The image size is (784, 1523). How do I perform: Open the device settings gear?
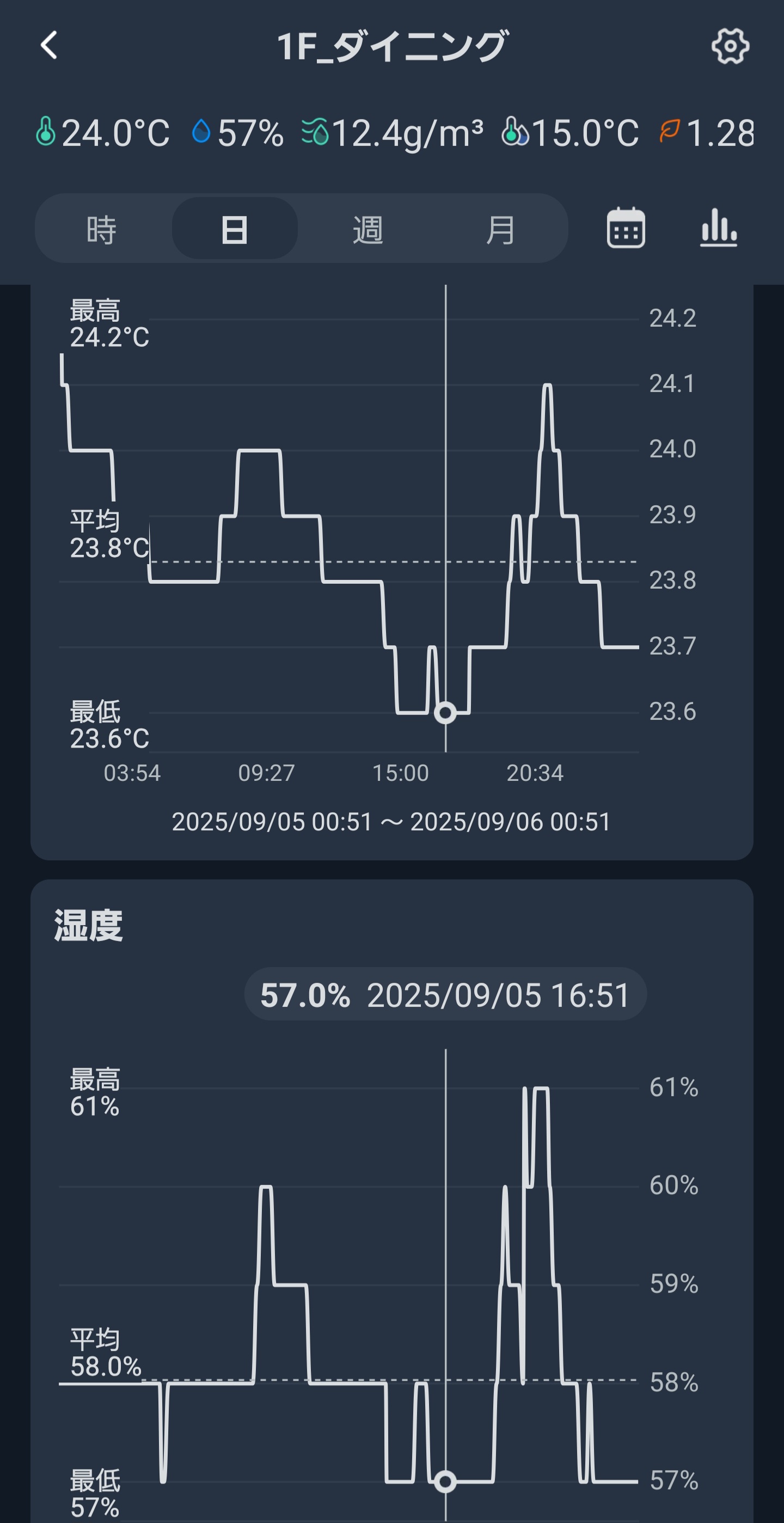[730, 46]
